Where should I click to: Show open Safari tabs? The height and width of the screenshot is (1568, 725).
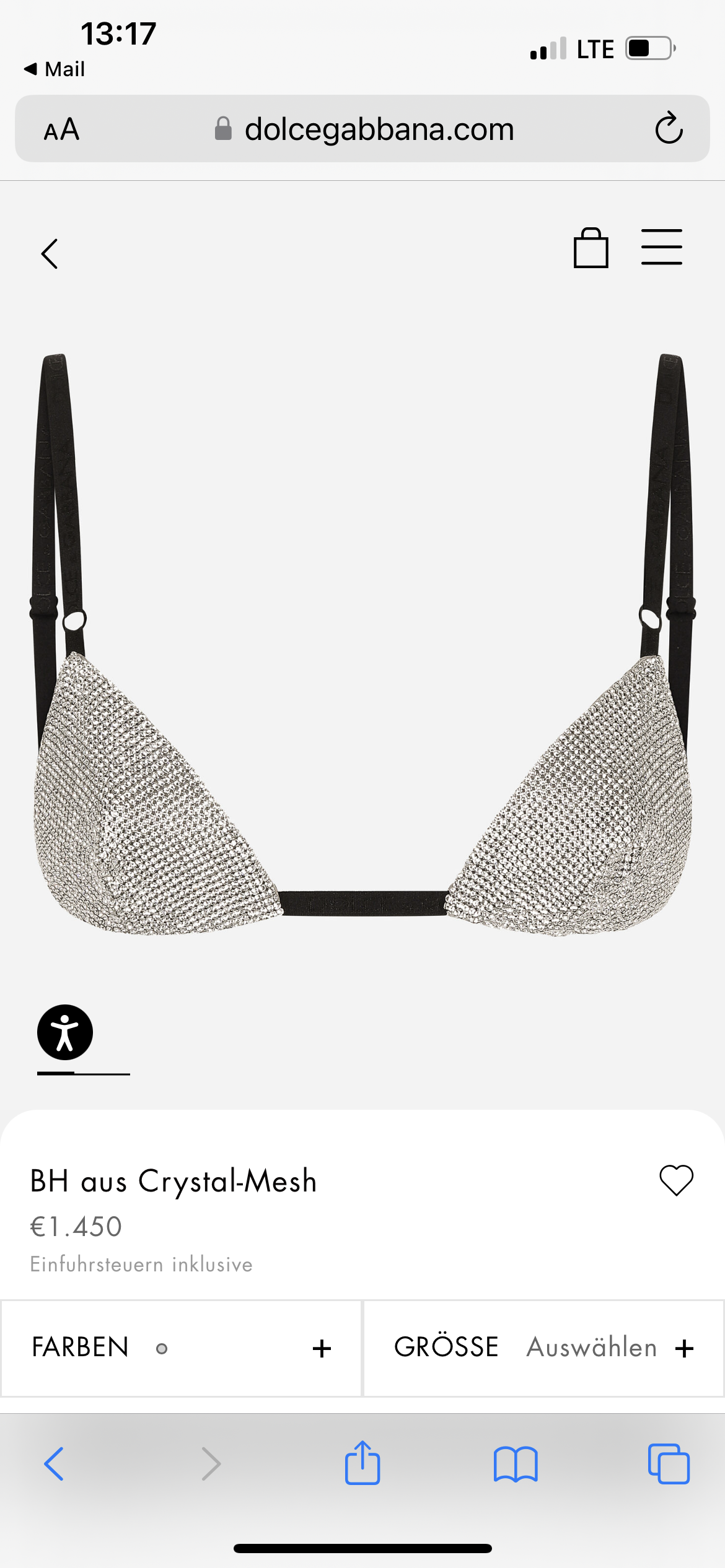coord(669,1465)
